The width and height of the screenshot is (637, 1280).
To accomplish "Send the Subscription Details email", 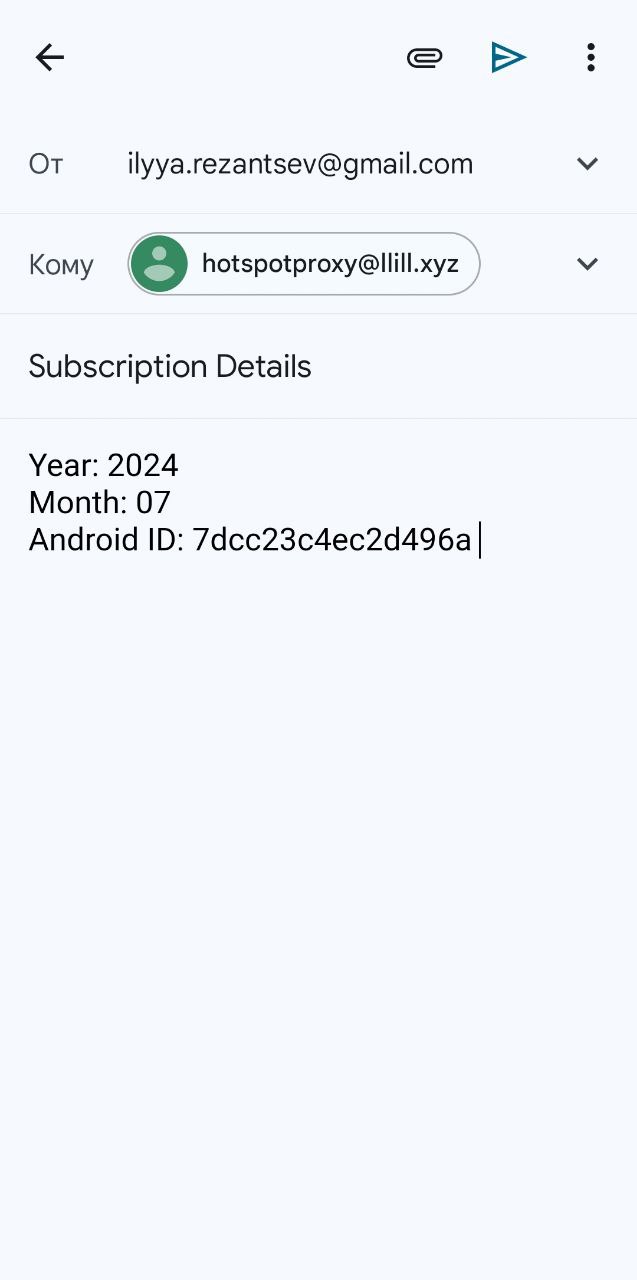I will [x=508, y=58].
